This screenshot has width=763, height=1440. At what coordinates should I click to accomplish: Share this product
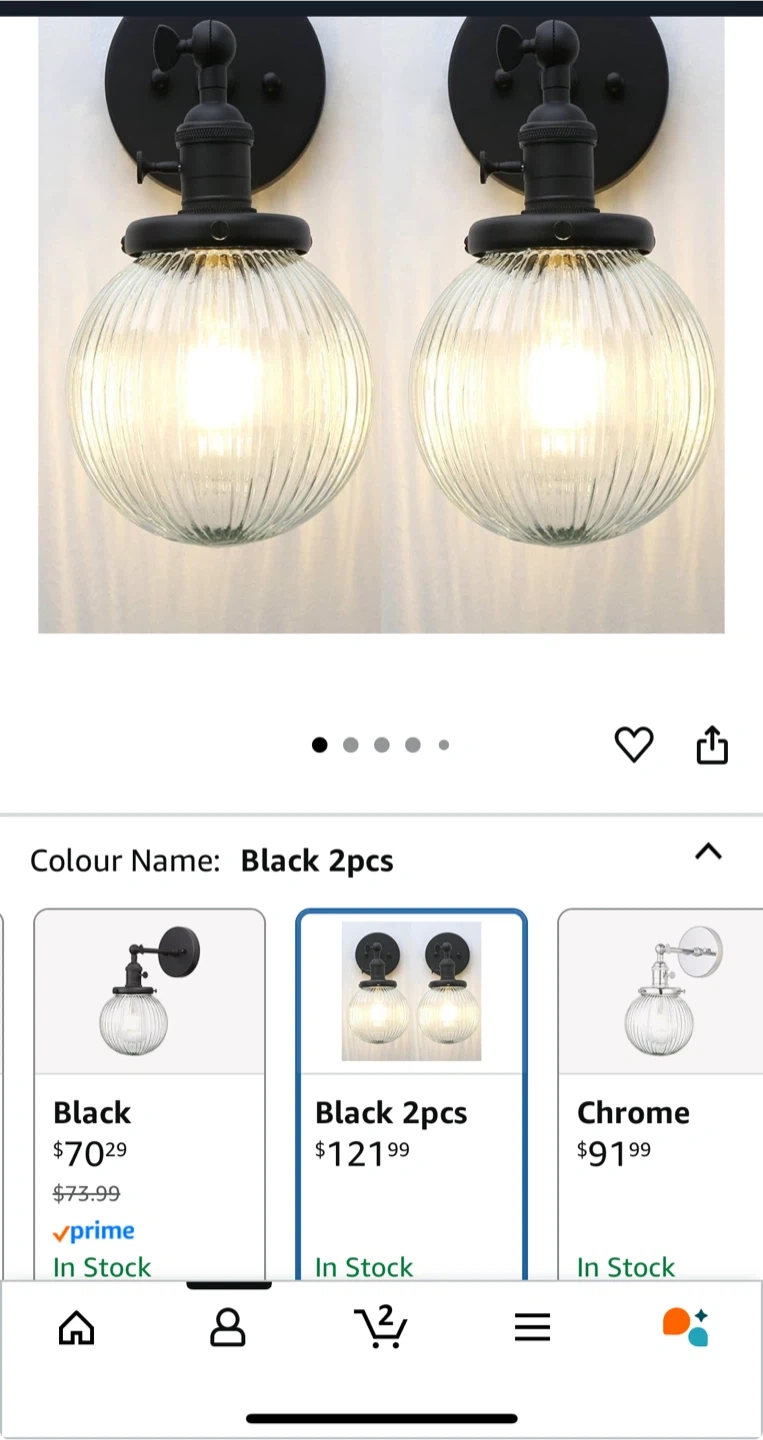tap(712, 745)
